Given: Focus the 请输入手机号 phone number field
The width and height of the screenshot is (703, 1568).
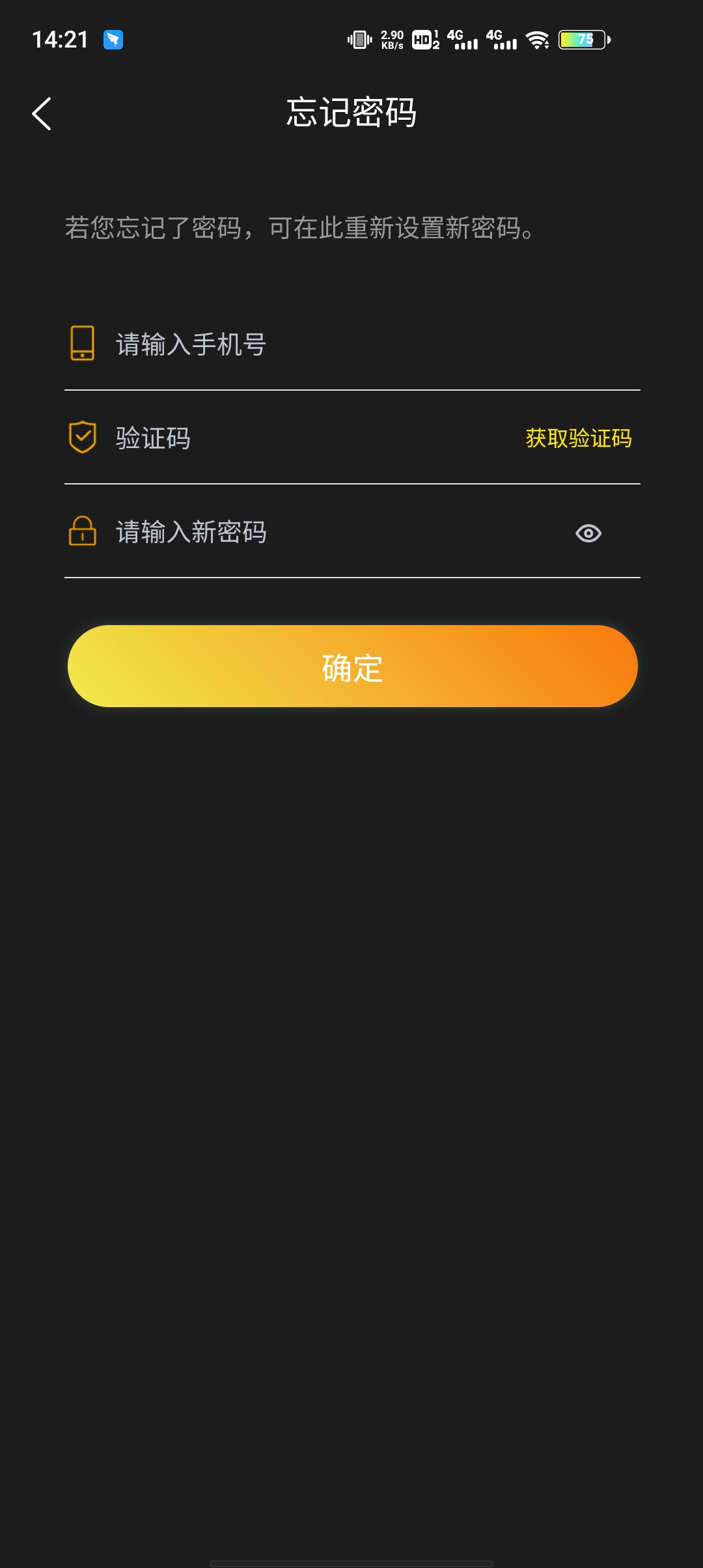Looking at the screenshot, I should [351, 344].
